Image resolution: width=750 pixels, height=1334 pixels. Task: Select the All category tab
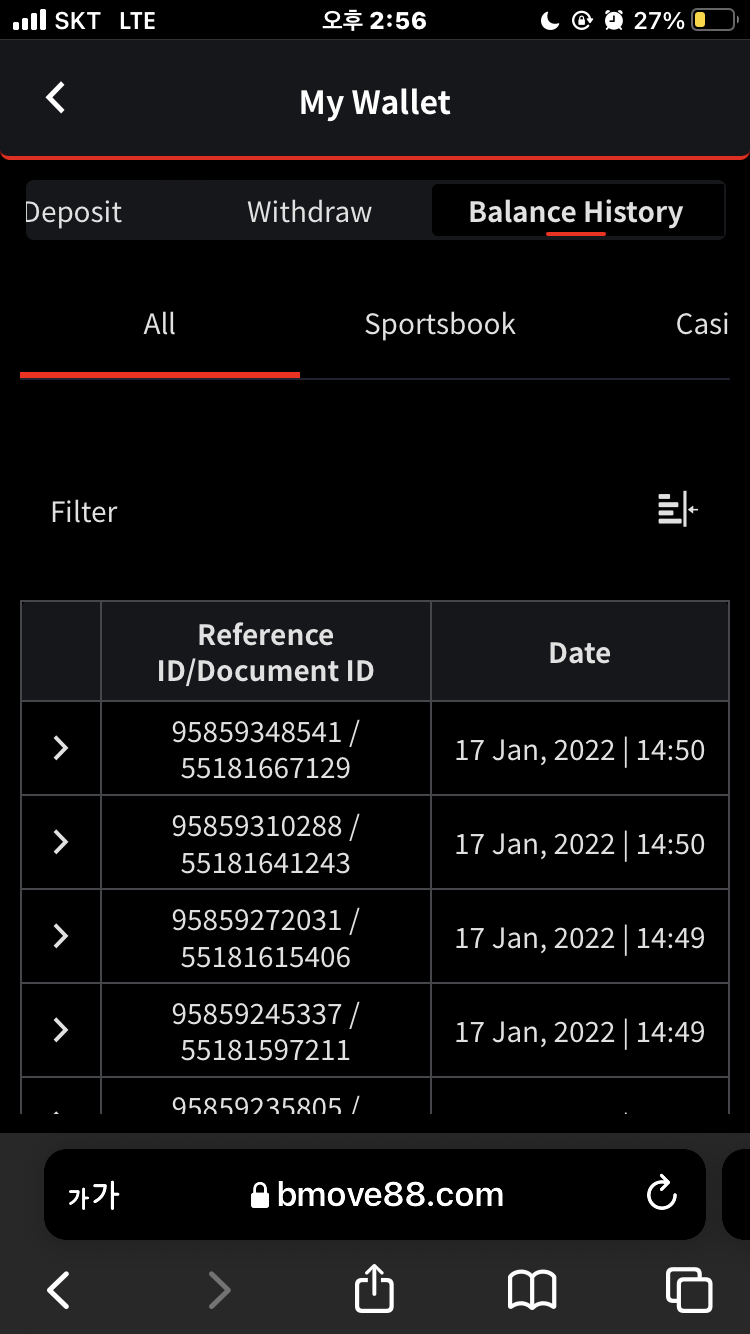[160, 324]
